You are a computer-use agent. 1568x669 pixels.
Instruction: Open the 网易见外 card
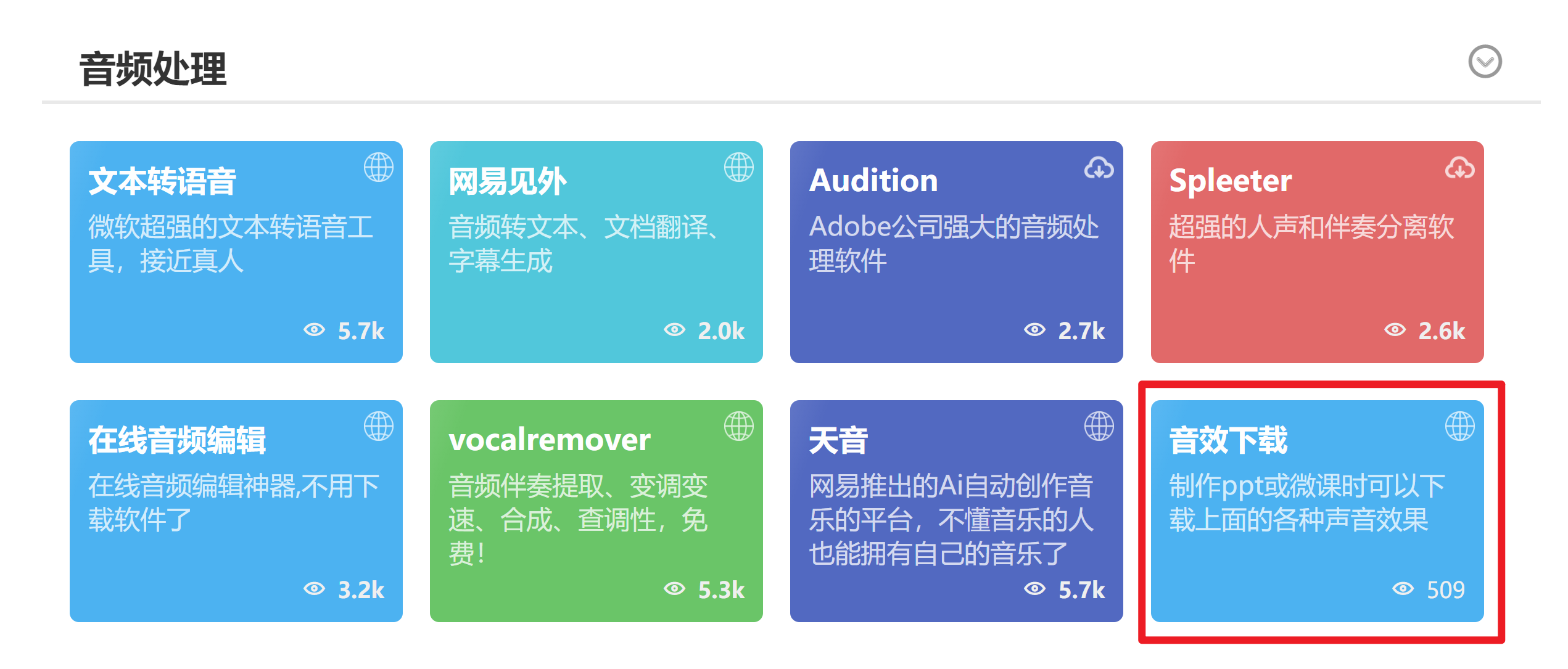pos(596,252)
